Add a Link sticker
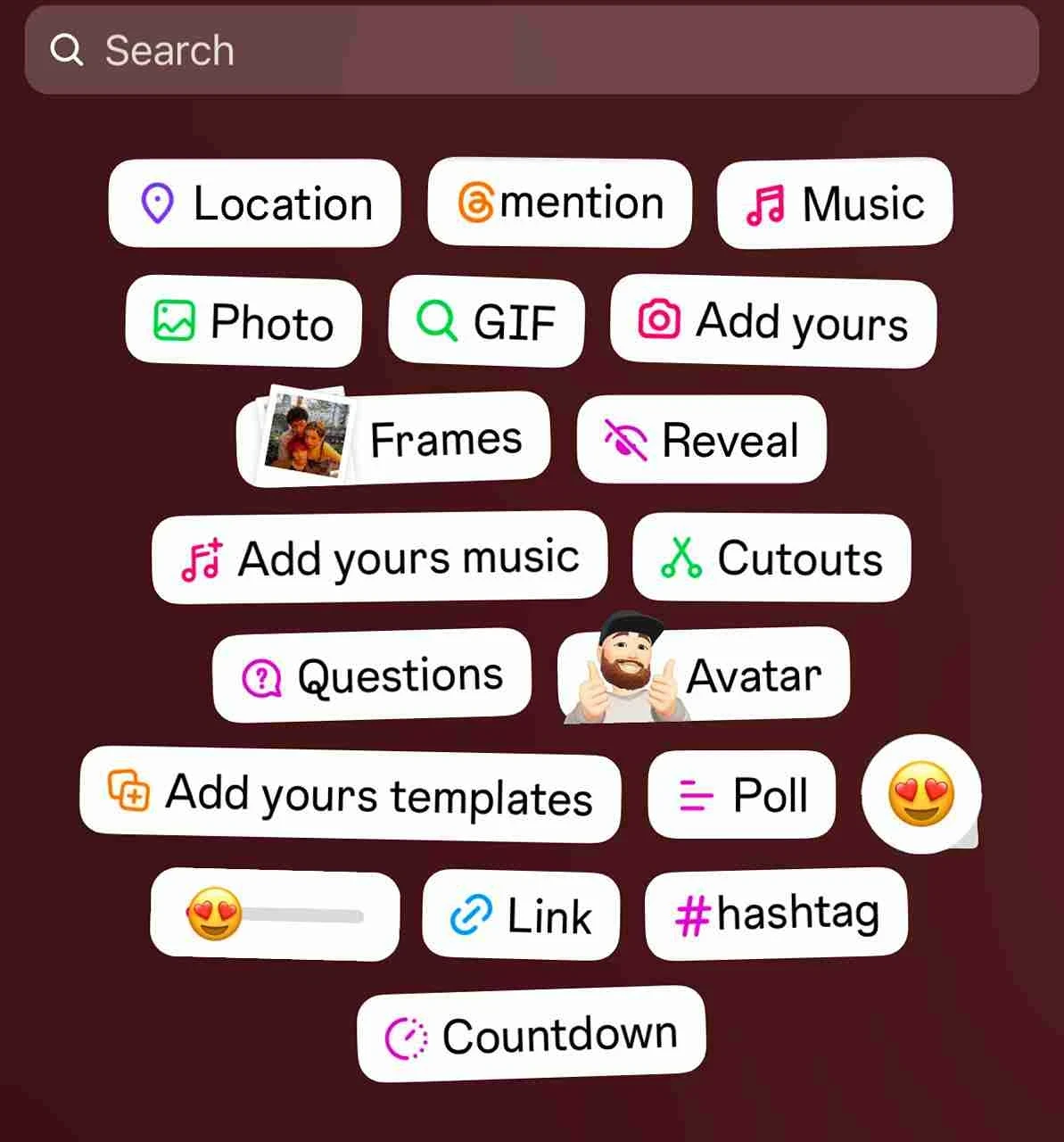Screen dimensions: 1064x1142 [521, 915]
